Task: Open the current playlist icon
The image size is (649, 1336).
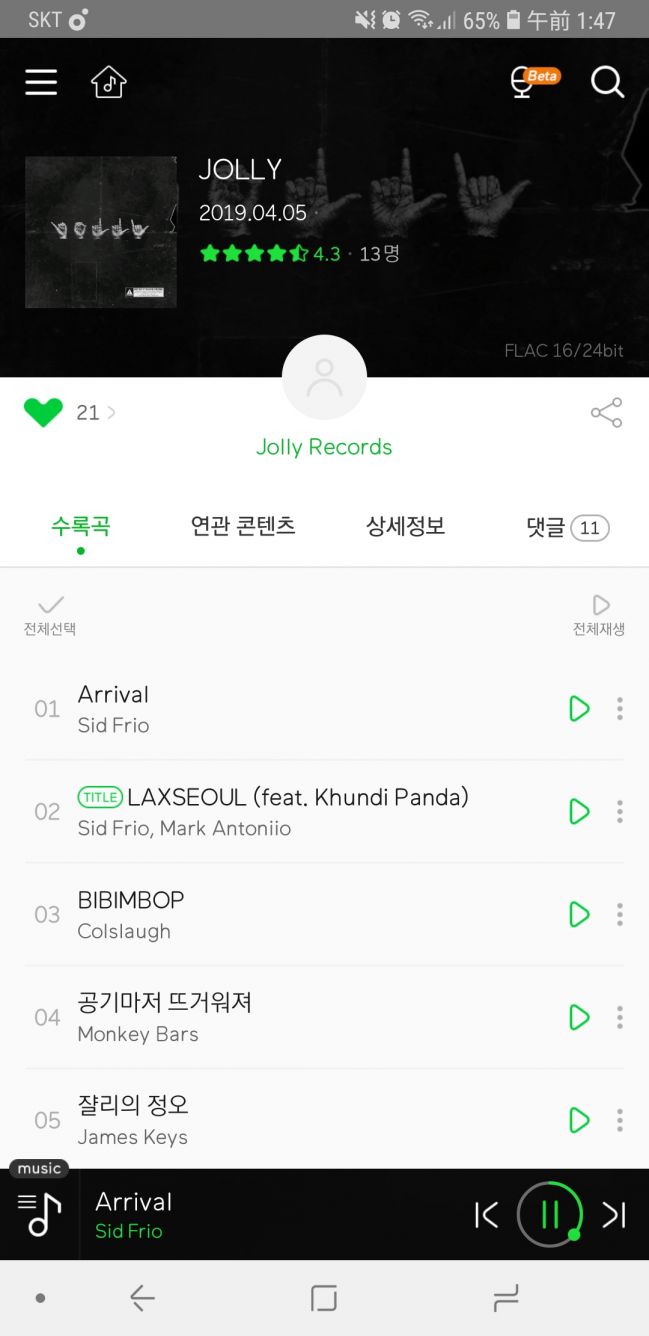Action: [x=40, y=1215]
